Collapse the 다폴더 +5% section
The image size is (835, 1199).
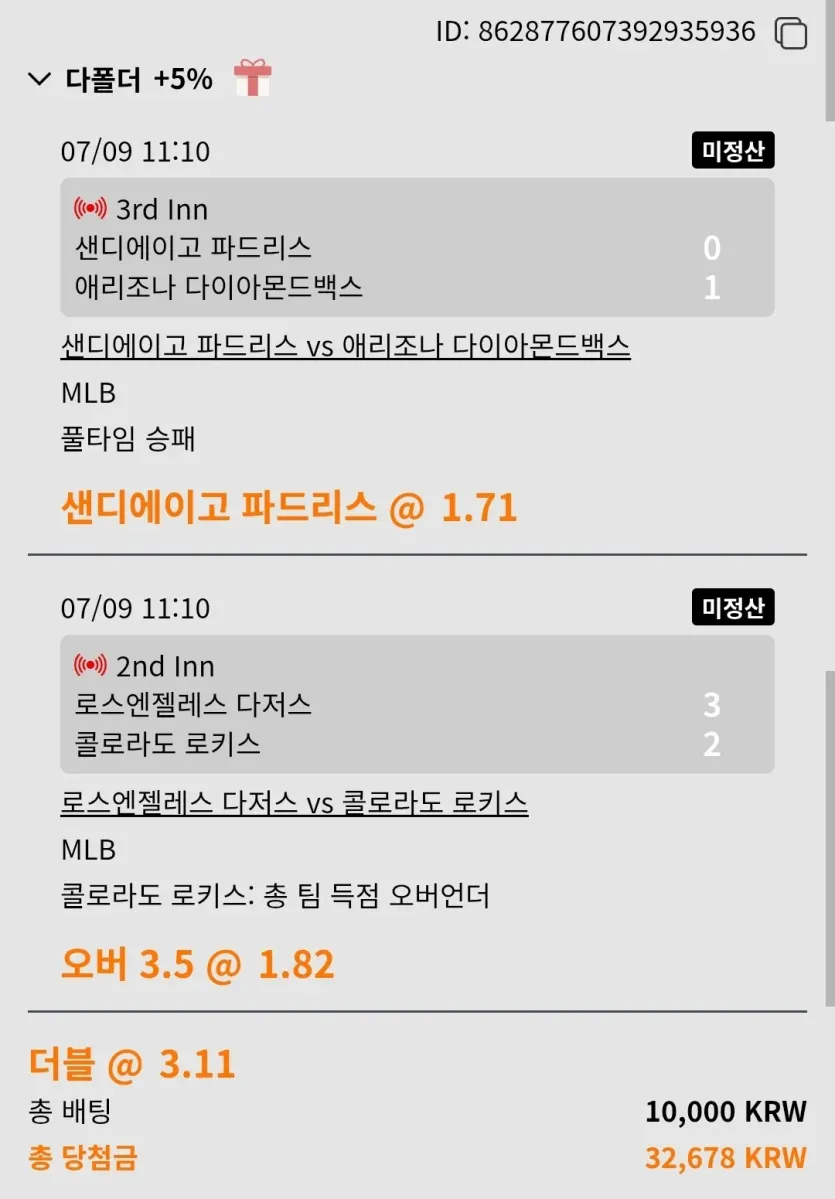(x=39, y=79)
